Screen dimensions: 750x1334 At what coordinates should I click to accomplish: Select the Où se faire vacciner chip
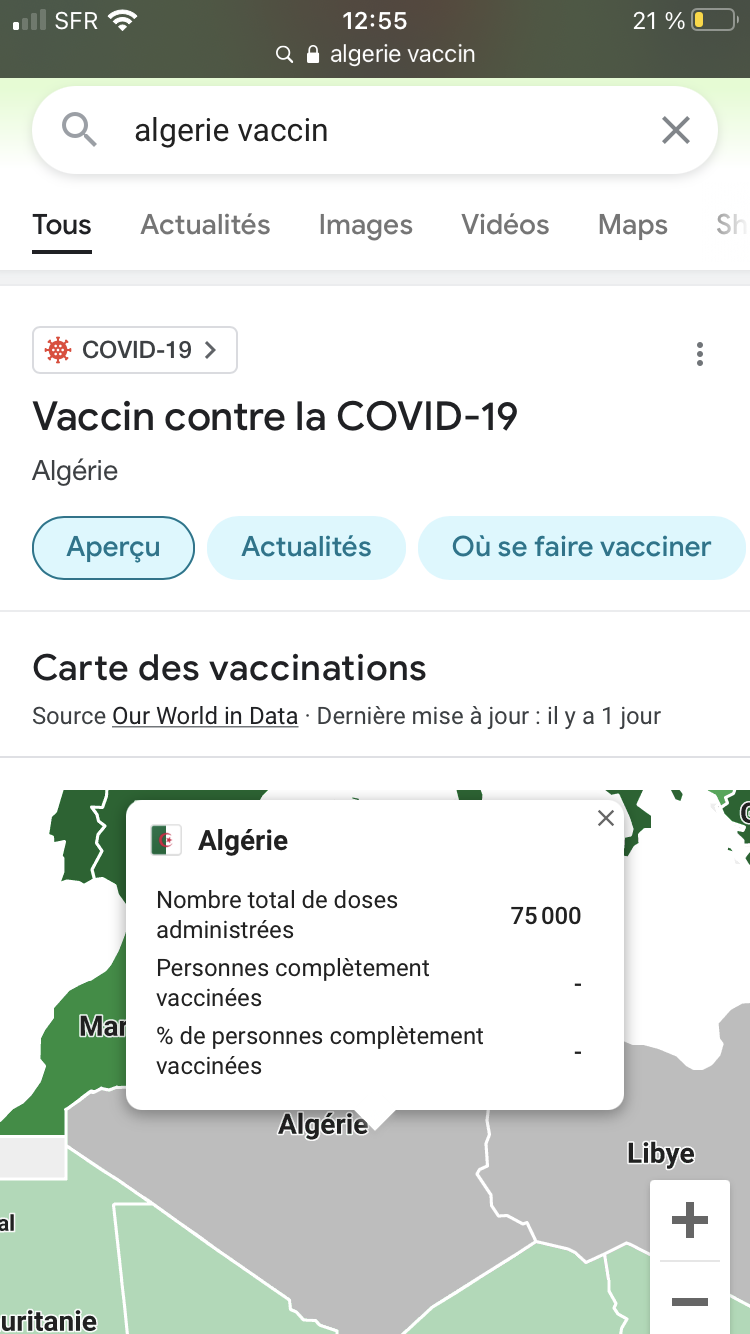[582, 547]
